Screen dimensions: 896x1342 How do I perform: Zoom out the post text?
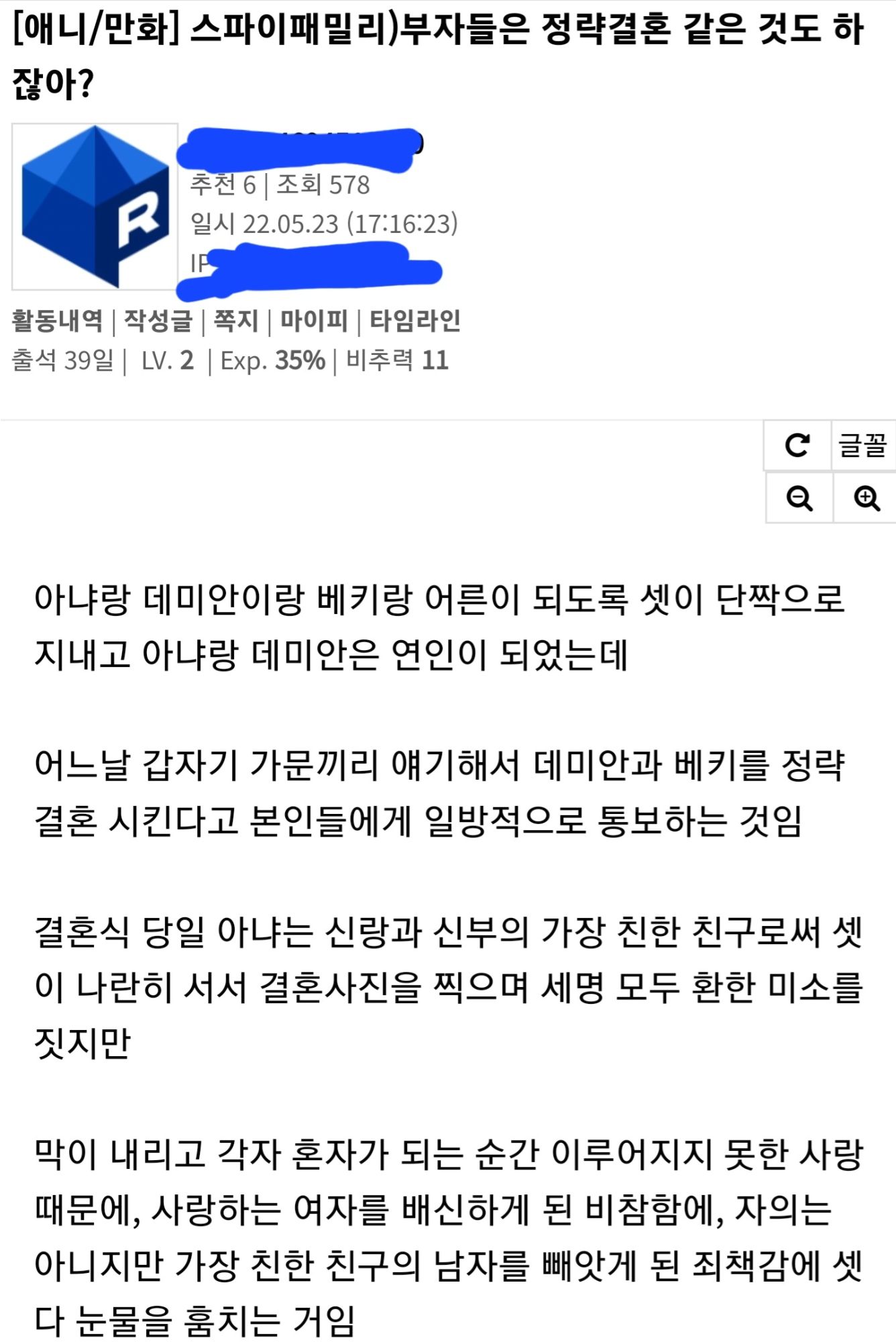click(x=799, y=498)
